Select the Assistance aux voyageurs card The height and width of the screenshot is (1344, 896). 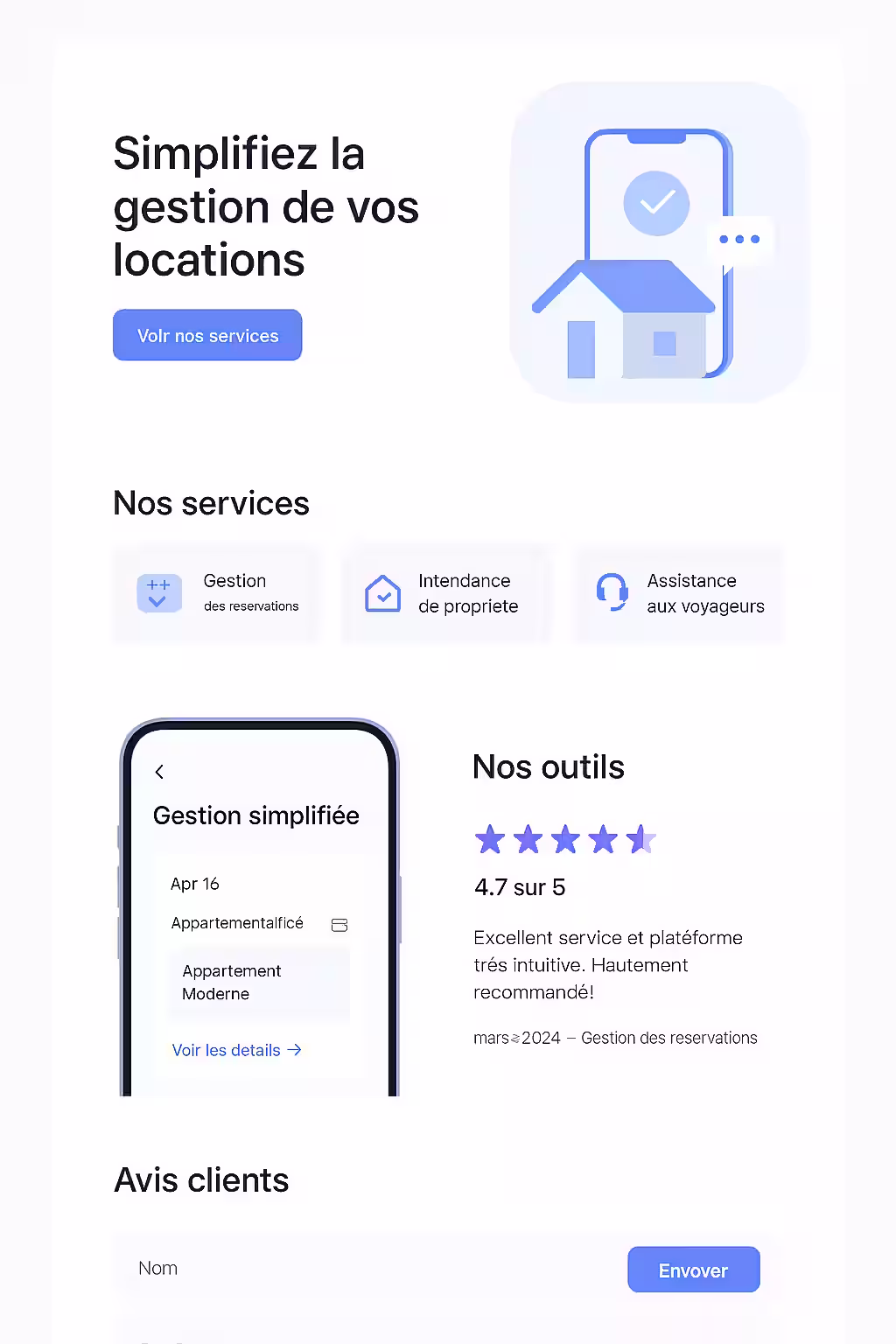pyautogui.click(x=679, y=593)
